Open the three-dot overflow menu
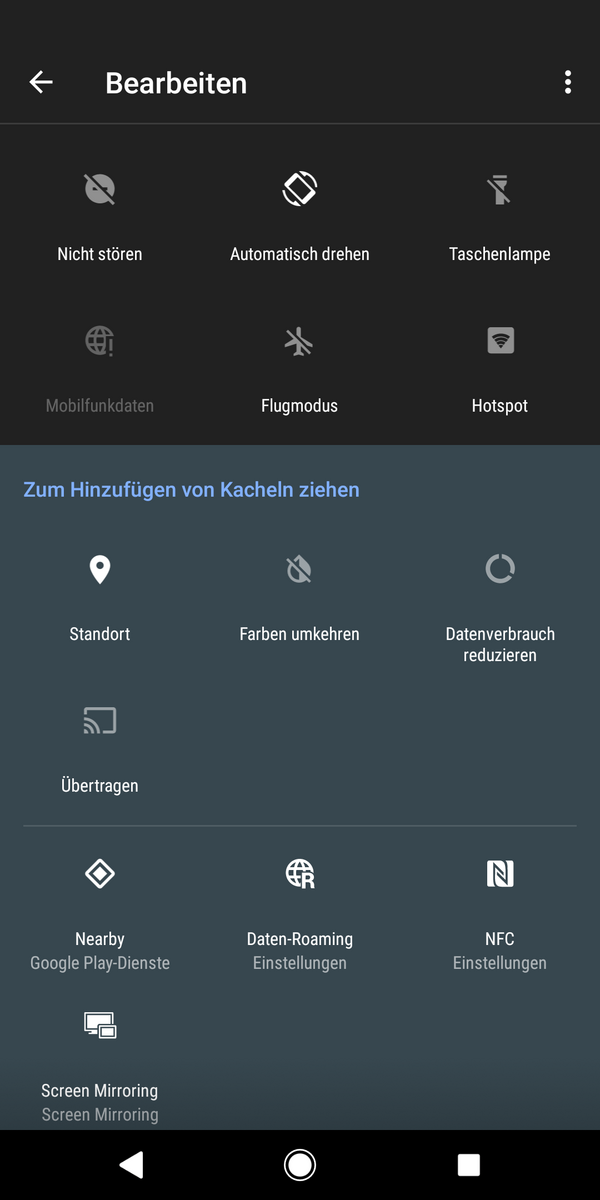The width and height of the screenshot is (600, 1200). tap(567, 82)
